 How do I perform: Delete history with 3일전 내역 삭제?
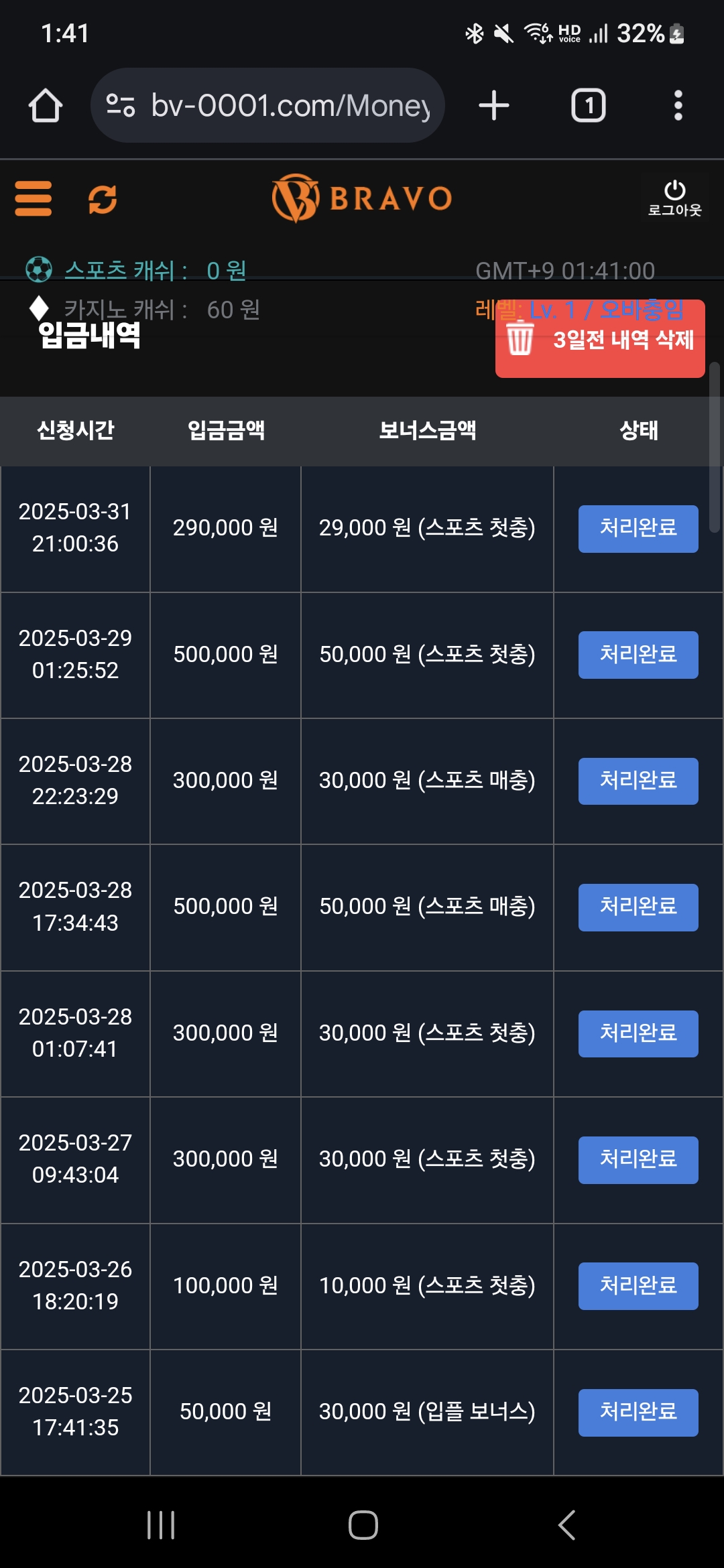pos(600,339)
